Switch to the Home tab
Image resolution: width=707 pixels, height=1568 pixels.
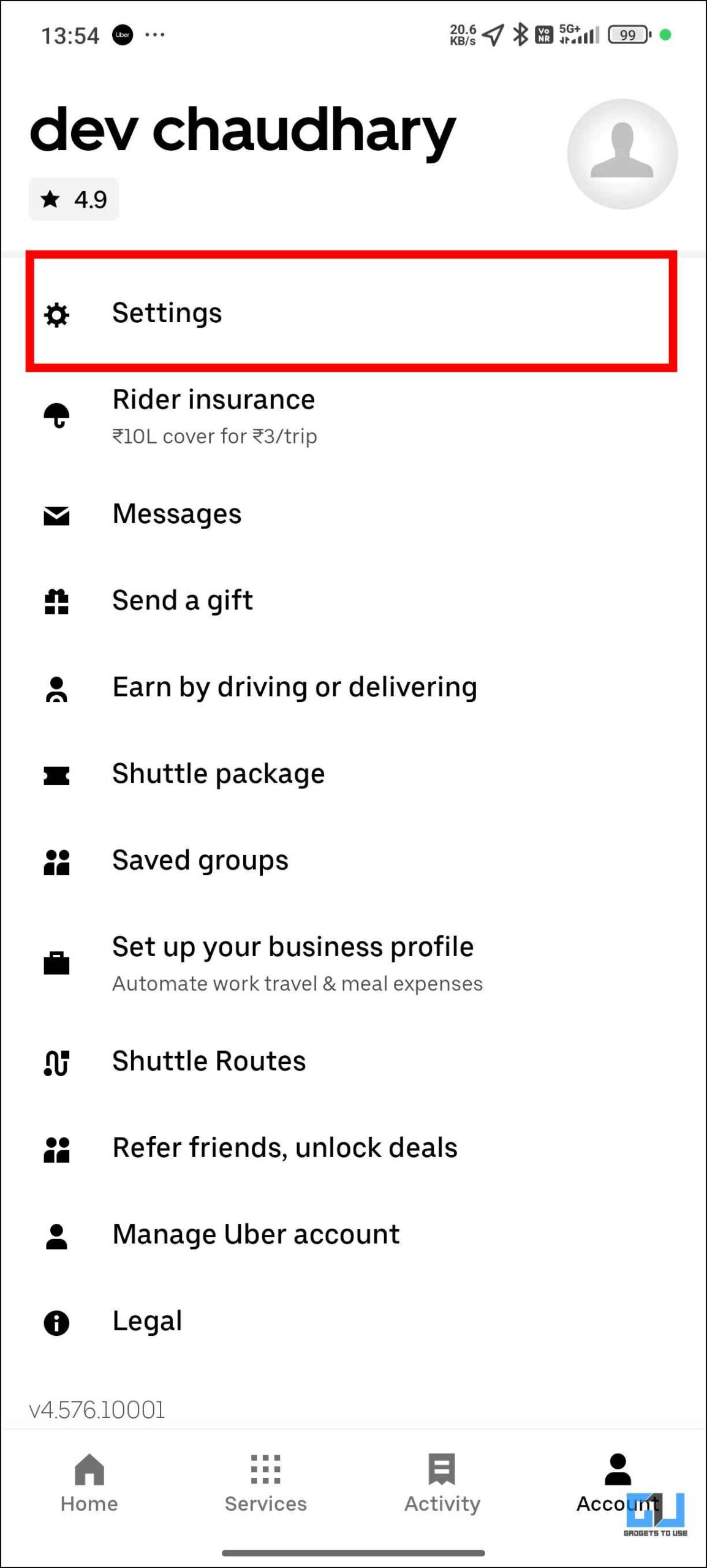pos(89,1482)
